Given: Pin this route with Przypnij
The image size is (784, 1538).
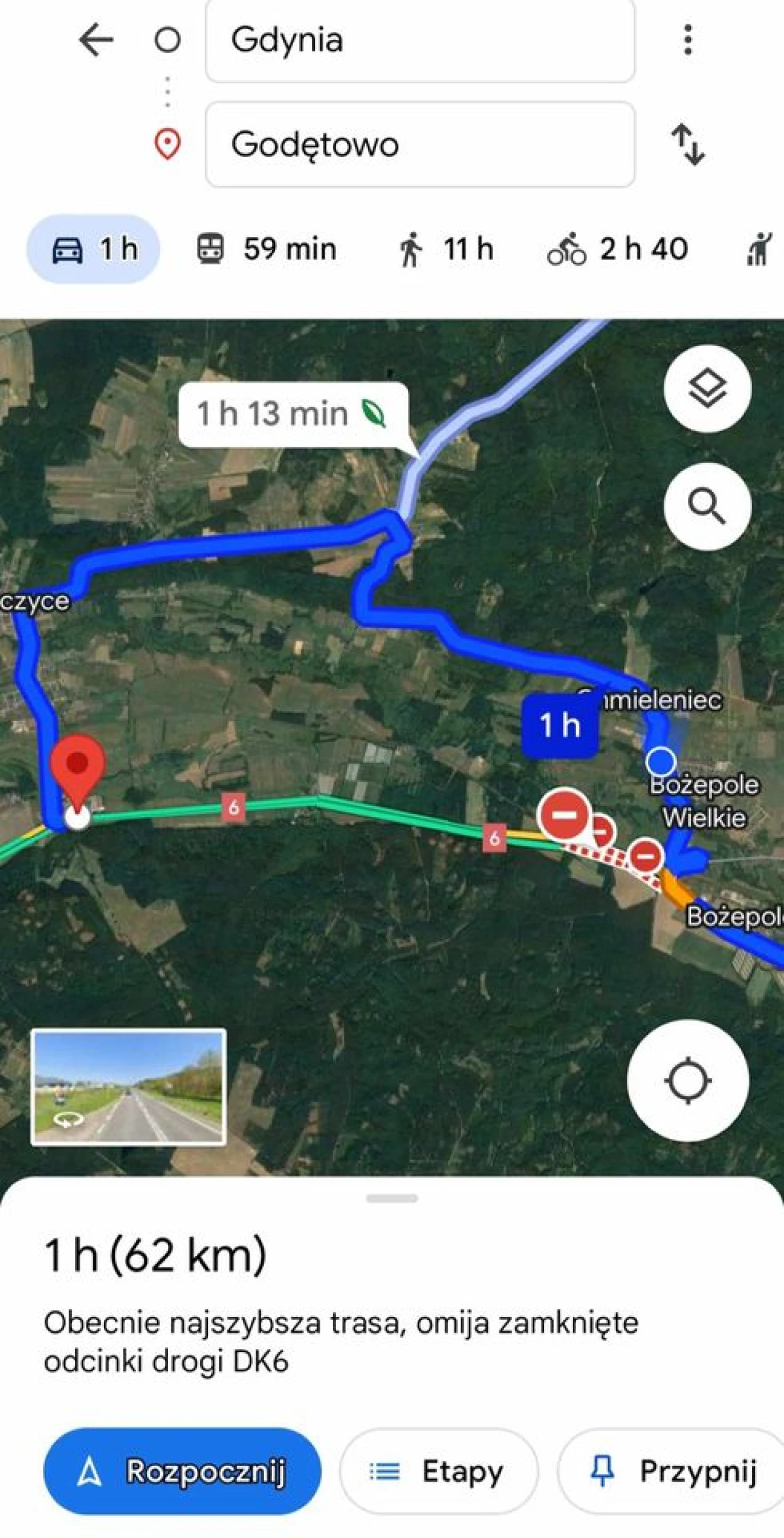Looking at the screenshot, I should [x=671, y=1471].
